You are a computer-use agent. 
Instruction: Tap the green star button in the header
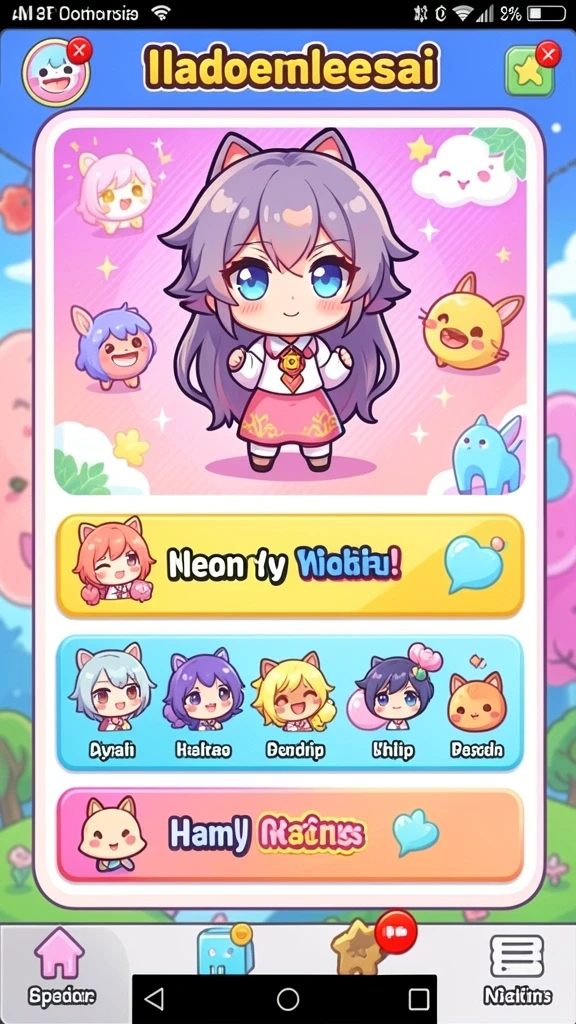pyautogui.click(x=530, y=72)
